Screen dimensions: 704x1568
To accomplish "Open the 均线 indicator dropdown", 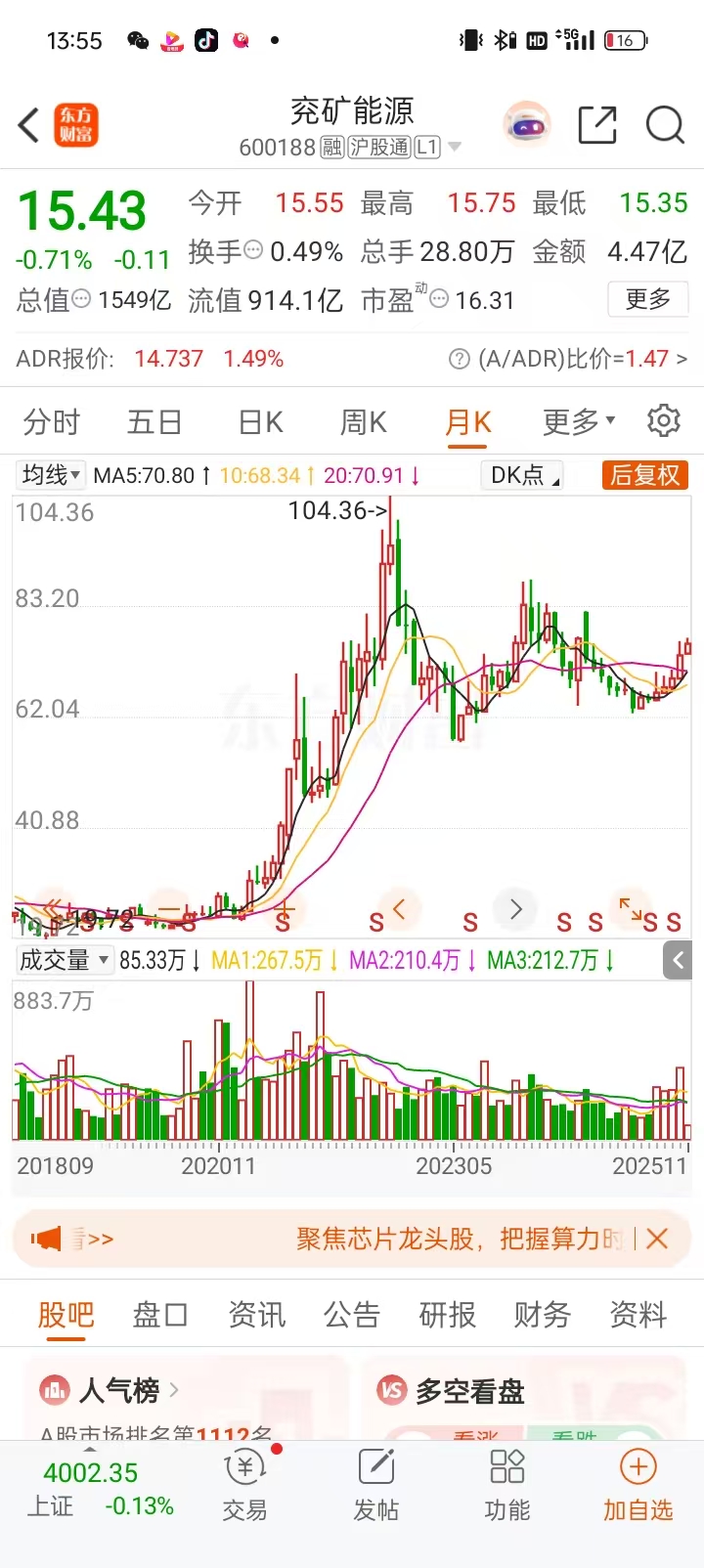I will (x=52, y=475).
